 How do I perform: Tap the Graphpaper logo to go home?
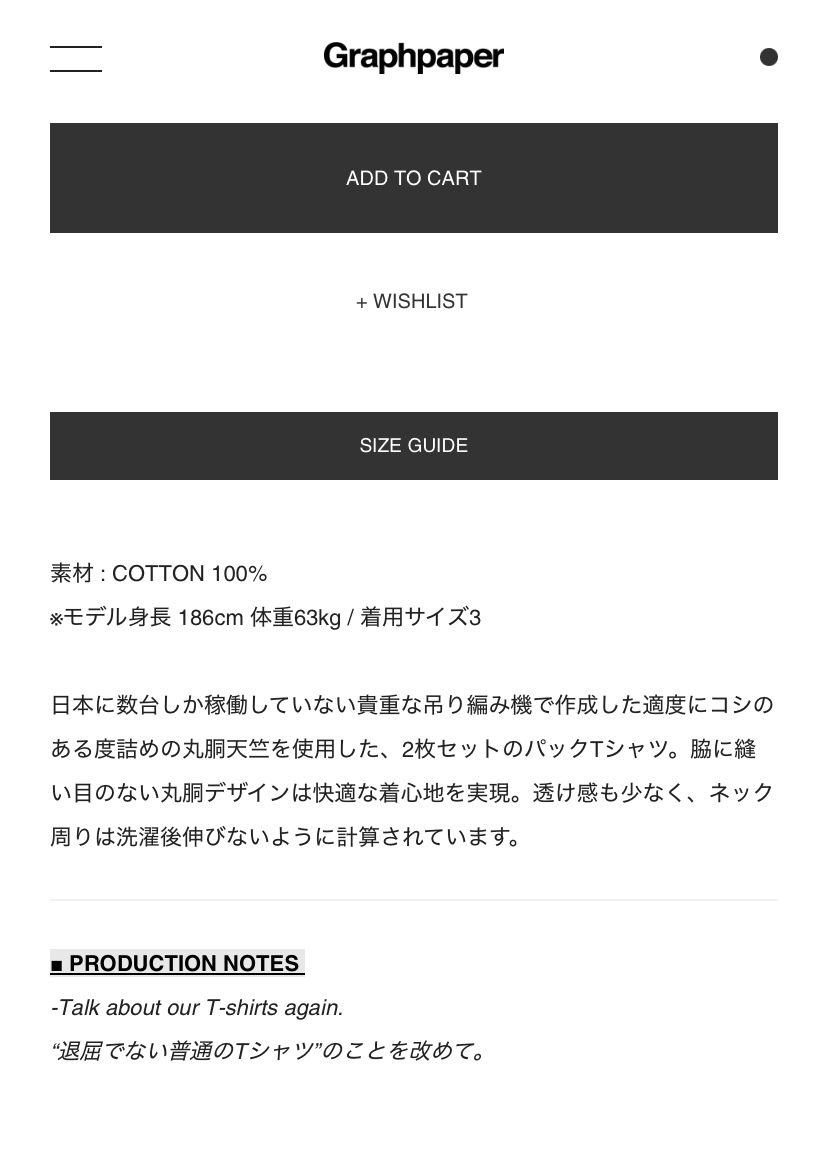413,57
